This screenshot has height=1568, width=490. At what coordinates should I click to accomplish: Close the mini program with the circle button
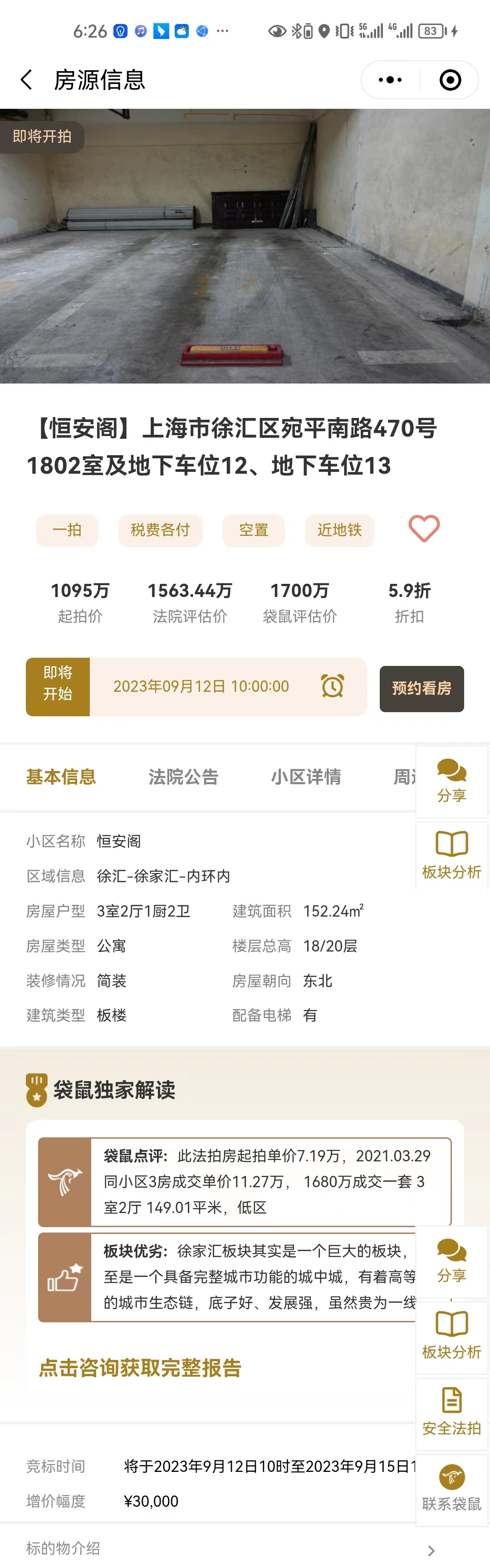450,80
